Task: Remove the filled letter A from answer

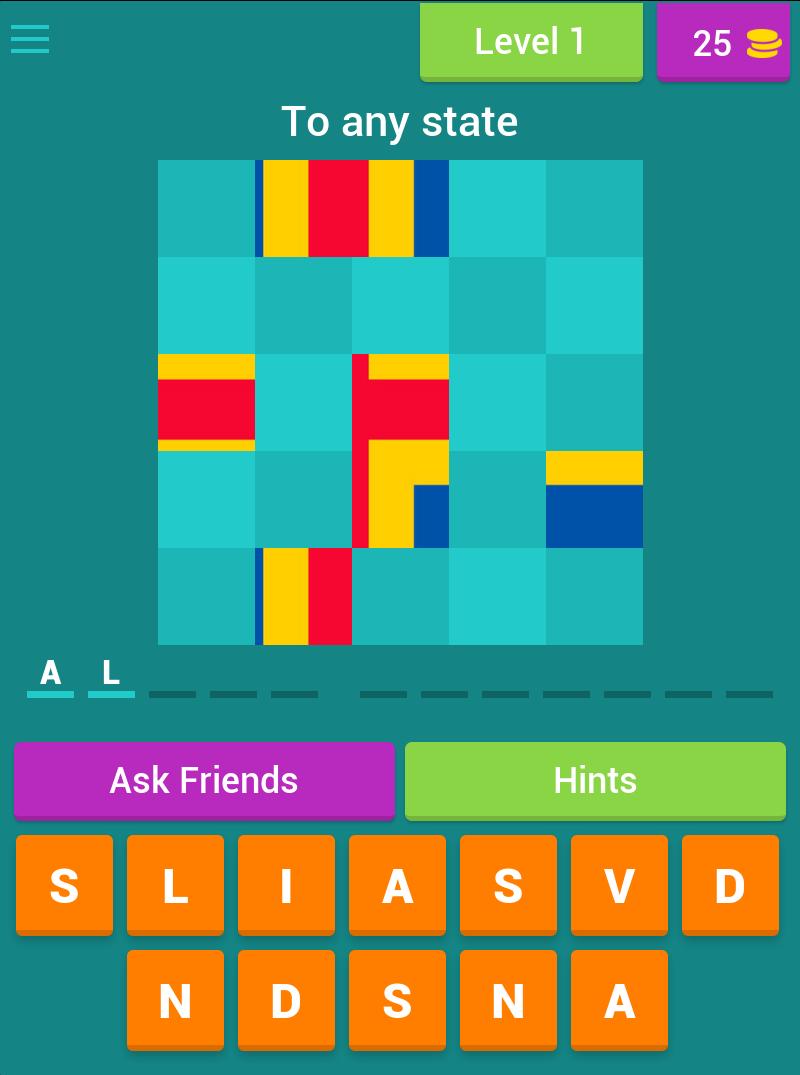Action: point(50,674)
